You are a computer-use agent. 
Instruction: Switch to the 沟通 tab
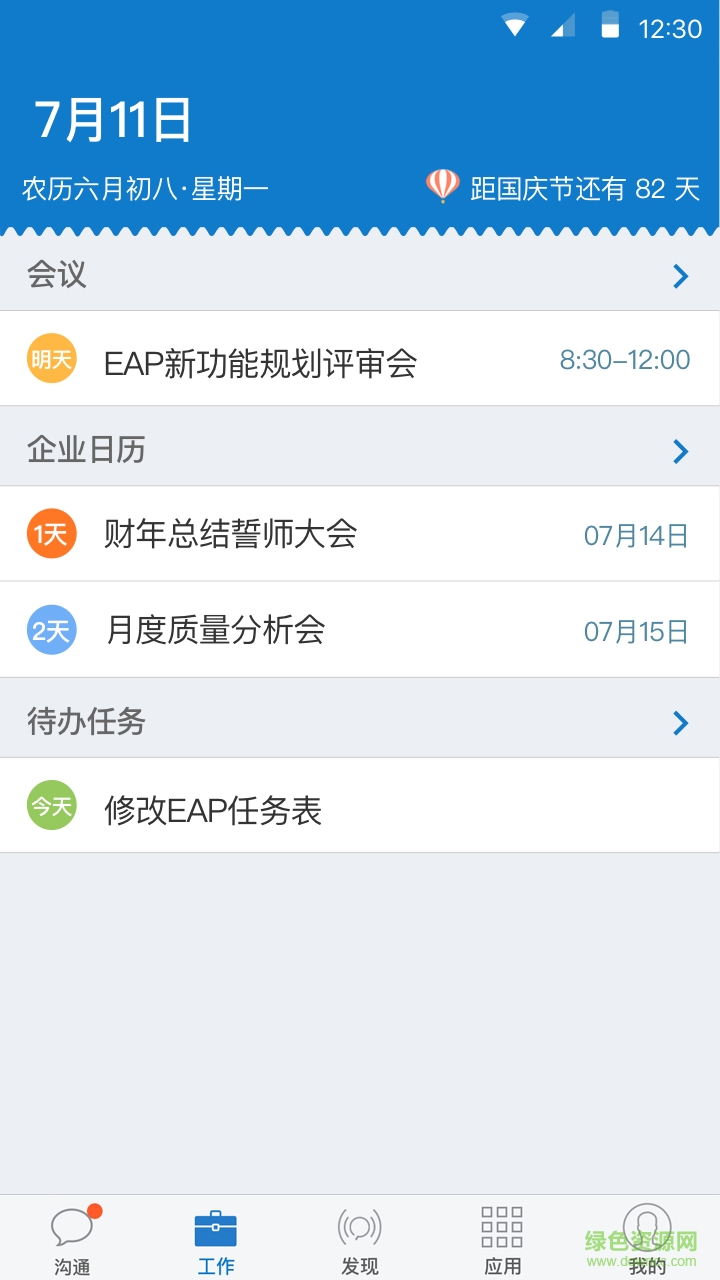click(72, 1238)
